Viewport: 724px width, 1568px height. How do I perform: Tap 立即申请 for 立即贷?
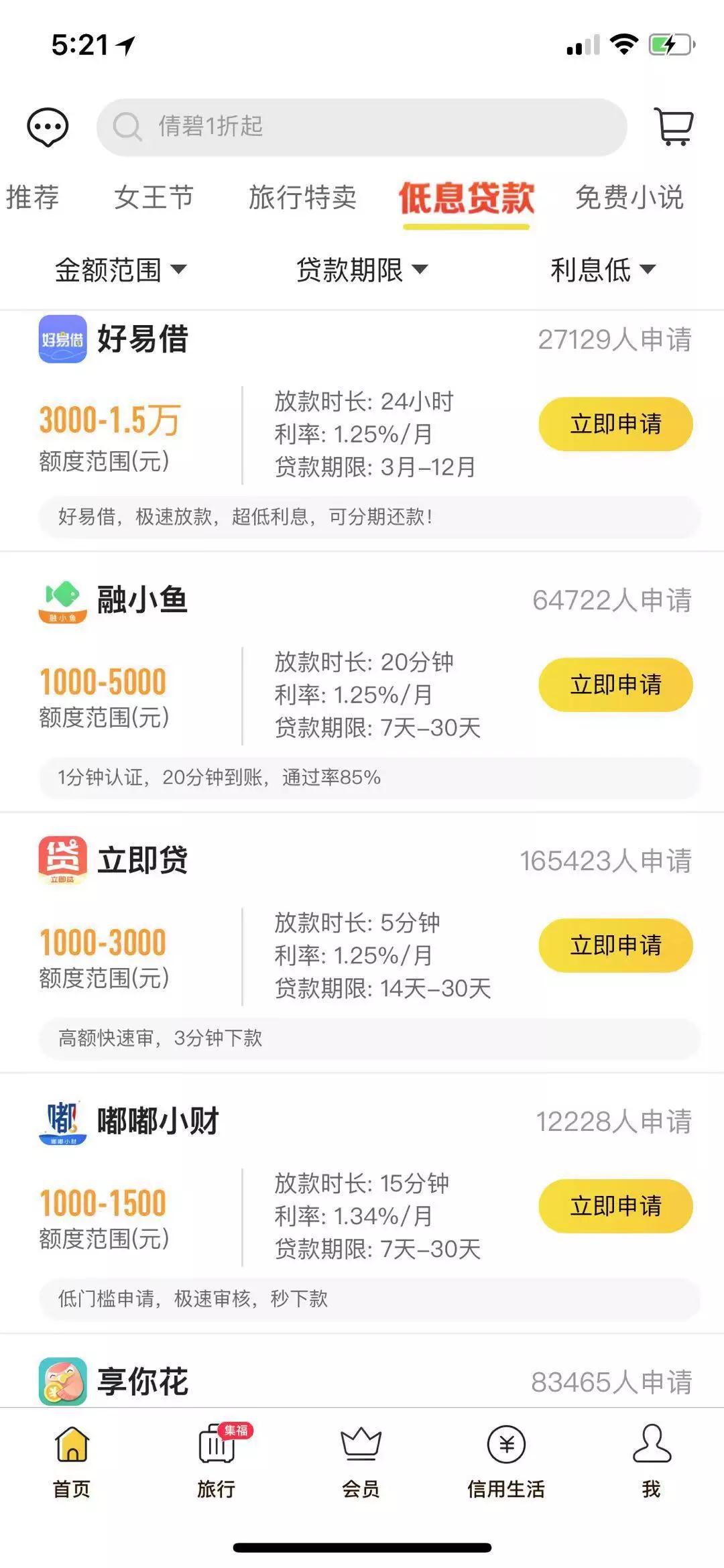coord(615,945)
